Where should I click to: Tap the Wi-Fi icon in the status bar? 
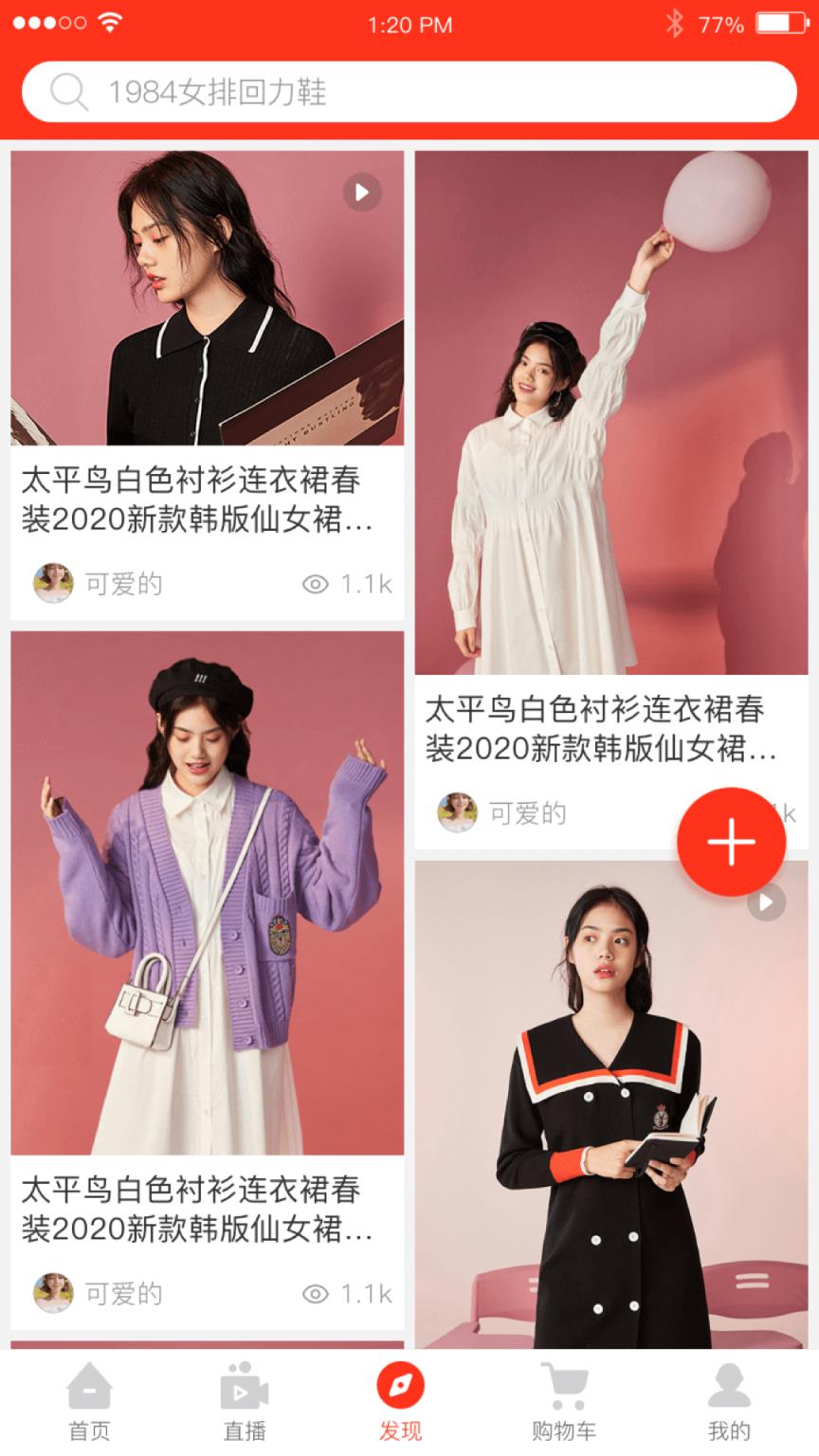coord(107,24)
